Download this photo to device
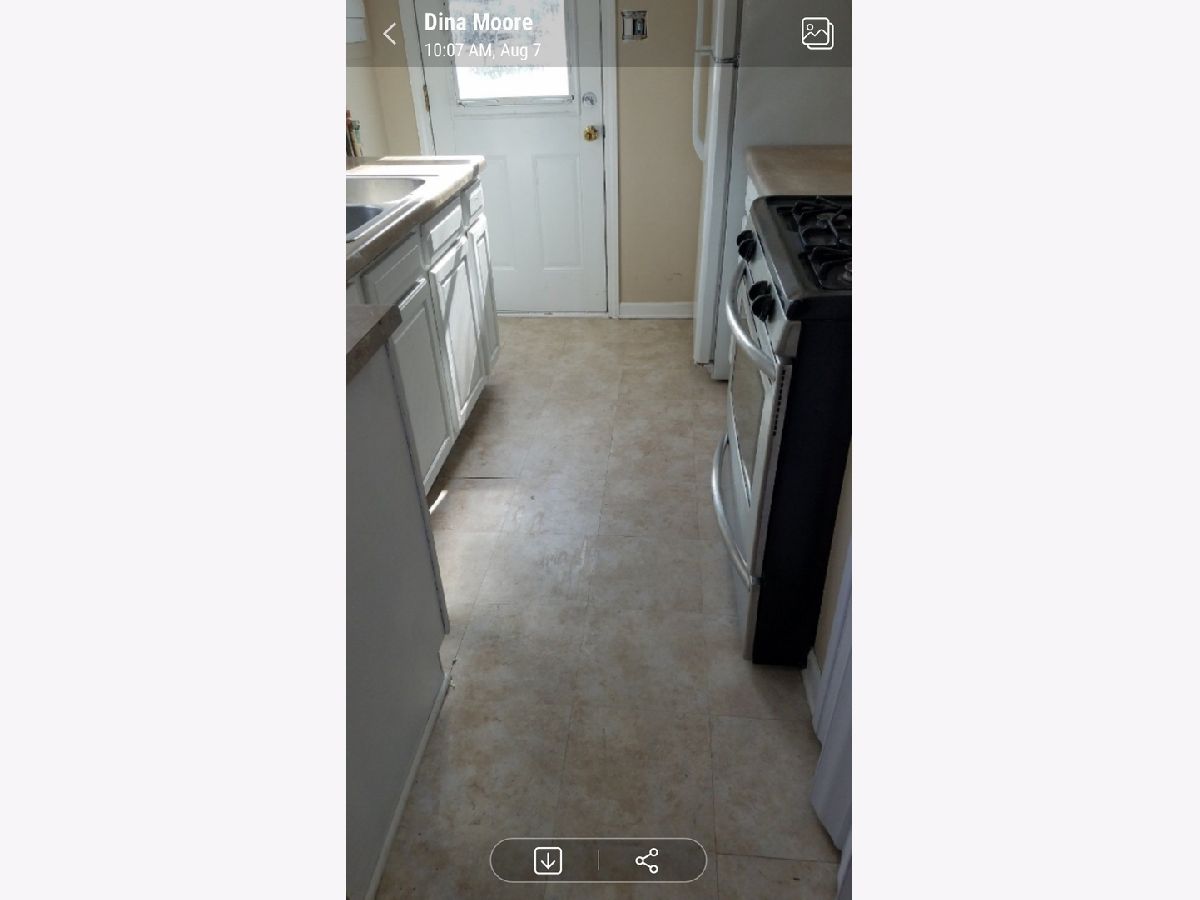The image size is (1200, 900). coord(547,860)
